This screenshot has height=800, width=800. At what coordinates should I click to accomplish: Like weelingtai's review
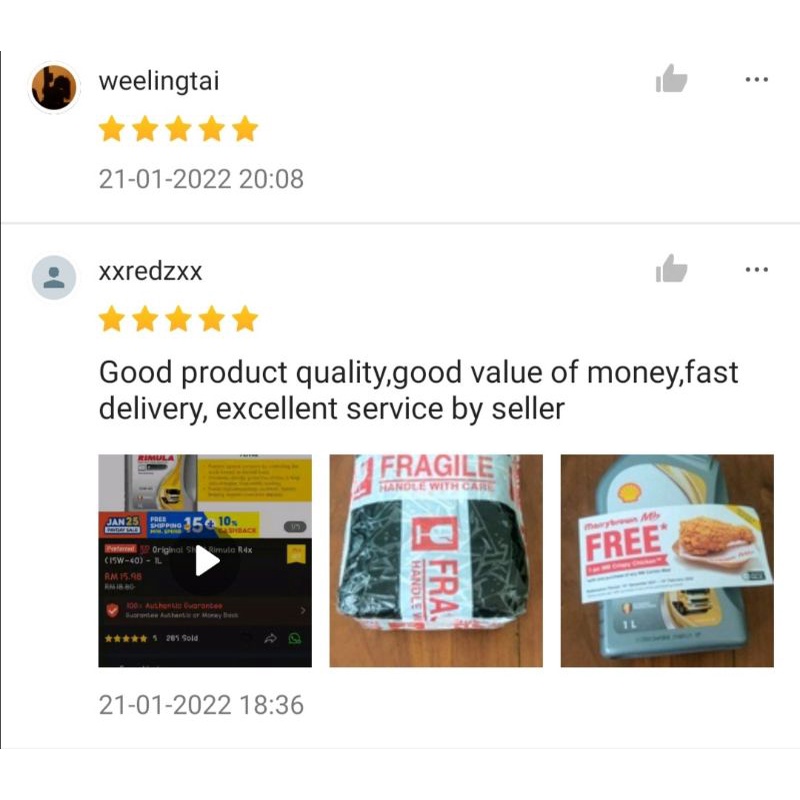(671, 79)
